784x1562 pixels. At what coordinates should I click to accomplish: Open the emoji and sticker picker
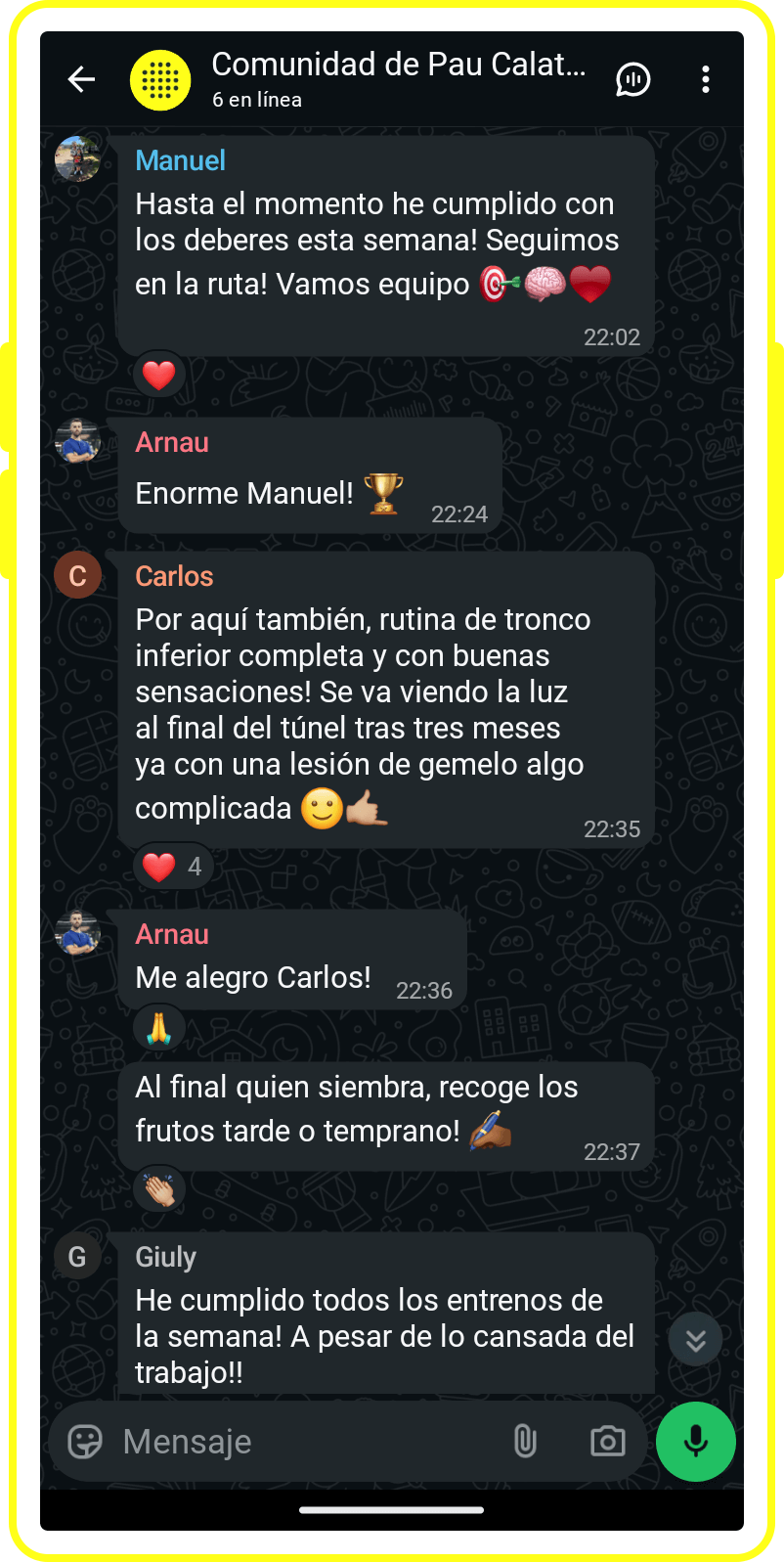tap(85, 1442)
